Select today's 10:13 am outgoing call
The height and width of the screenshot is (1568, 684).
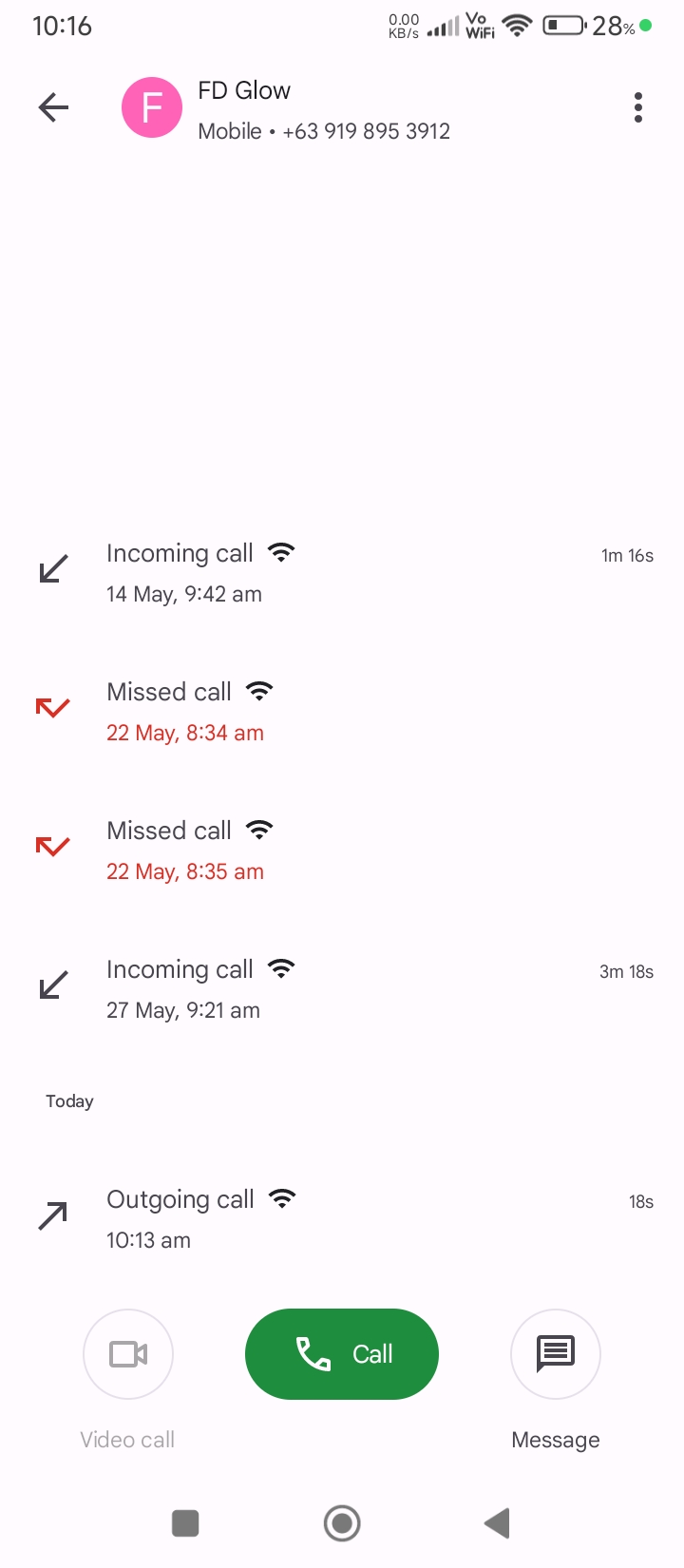click(x=342, y=1219)
